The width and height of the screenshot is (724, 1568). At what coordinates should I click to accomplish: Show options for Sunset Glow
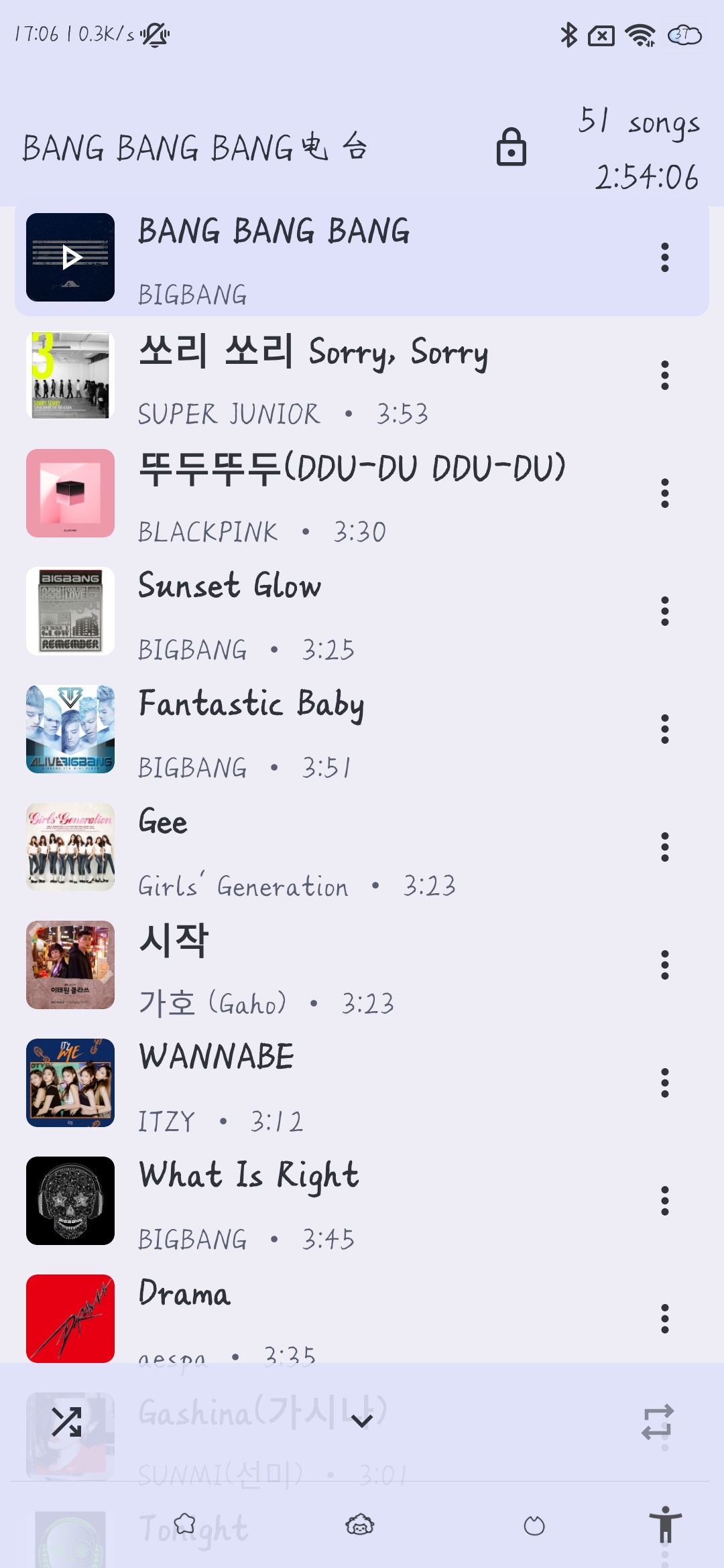664,612
